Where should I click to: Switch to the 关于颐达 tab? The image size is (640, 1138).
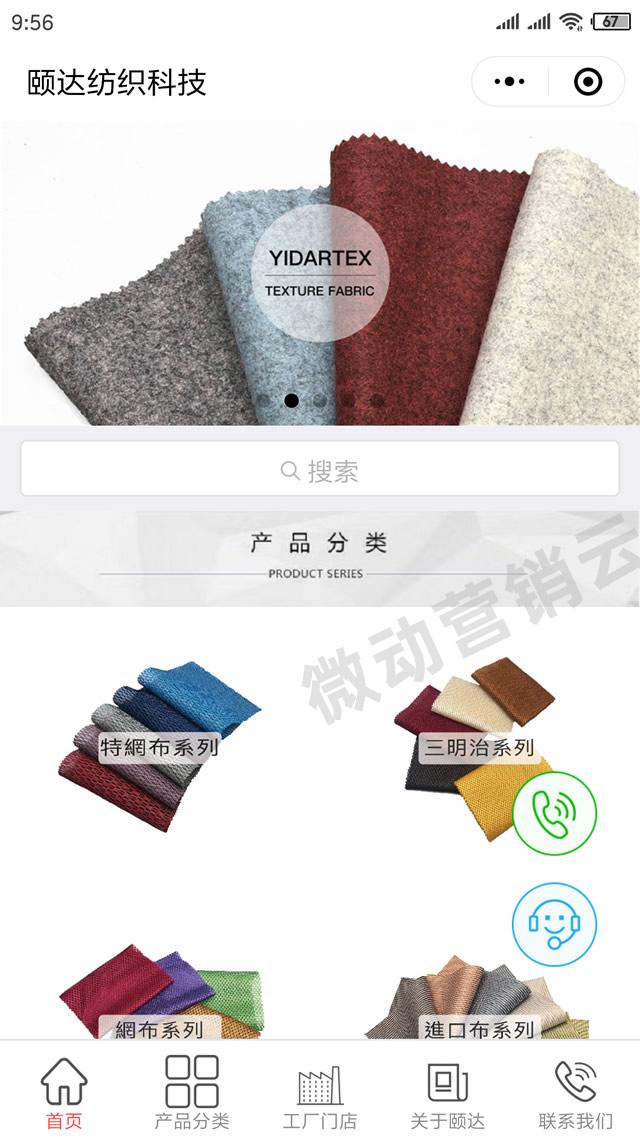pyautogui.click(x=448, y=1093)
